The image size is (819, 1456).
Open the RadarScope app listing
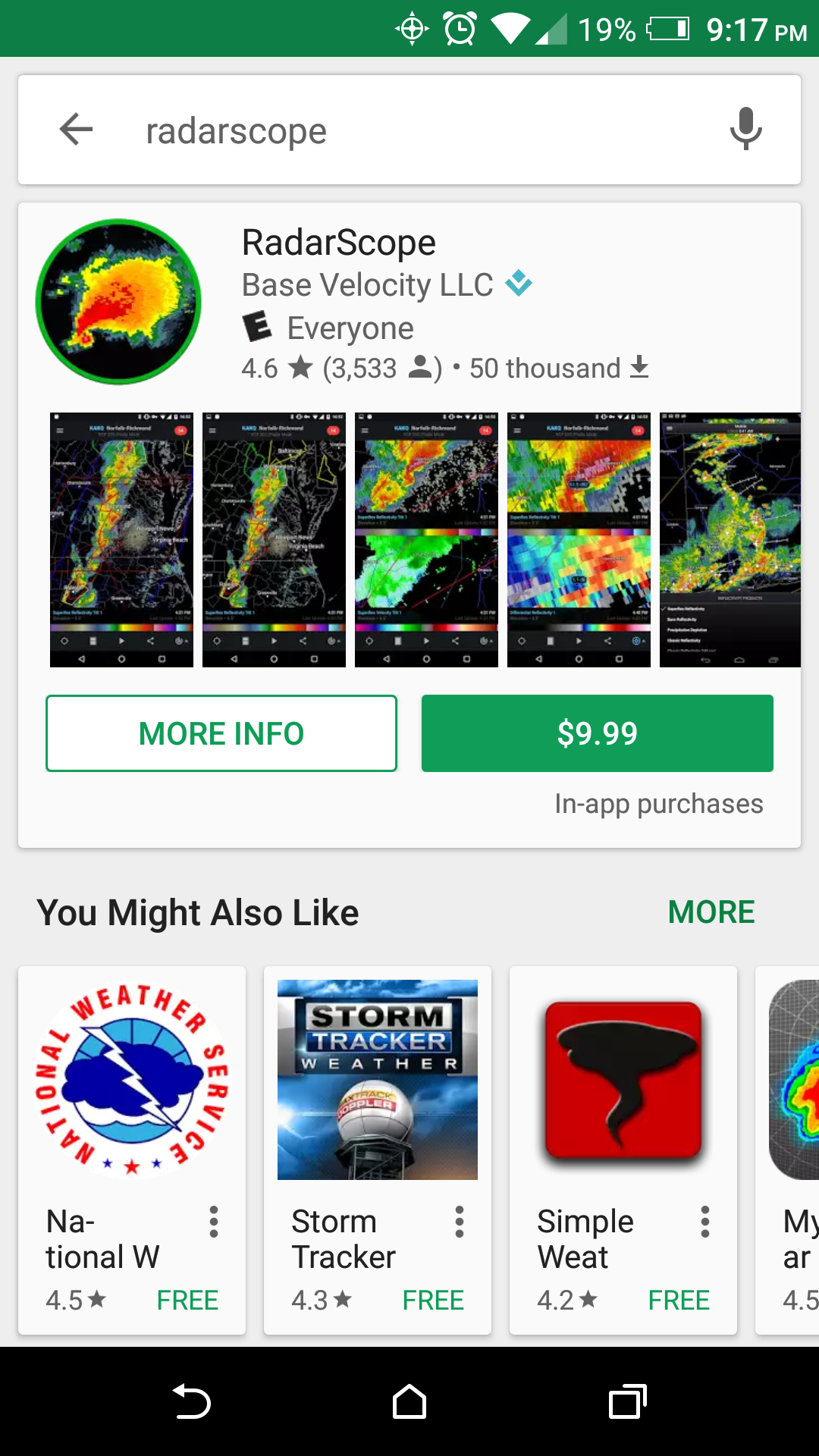click(338, 243)
